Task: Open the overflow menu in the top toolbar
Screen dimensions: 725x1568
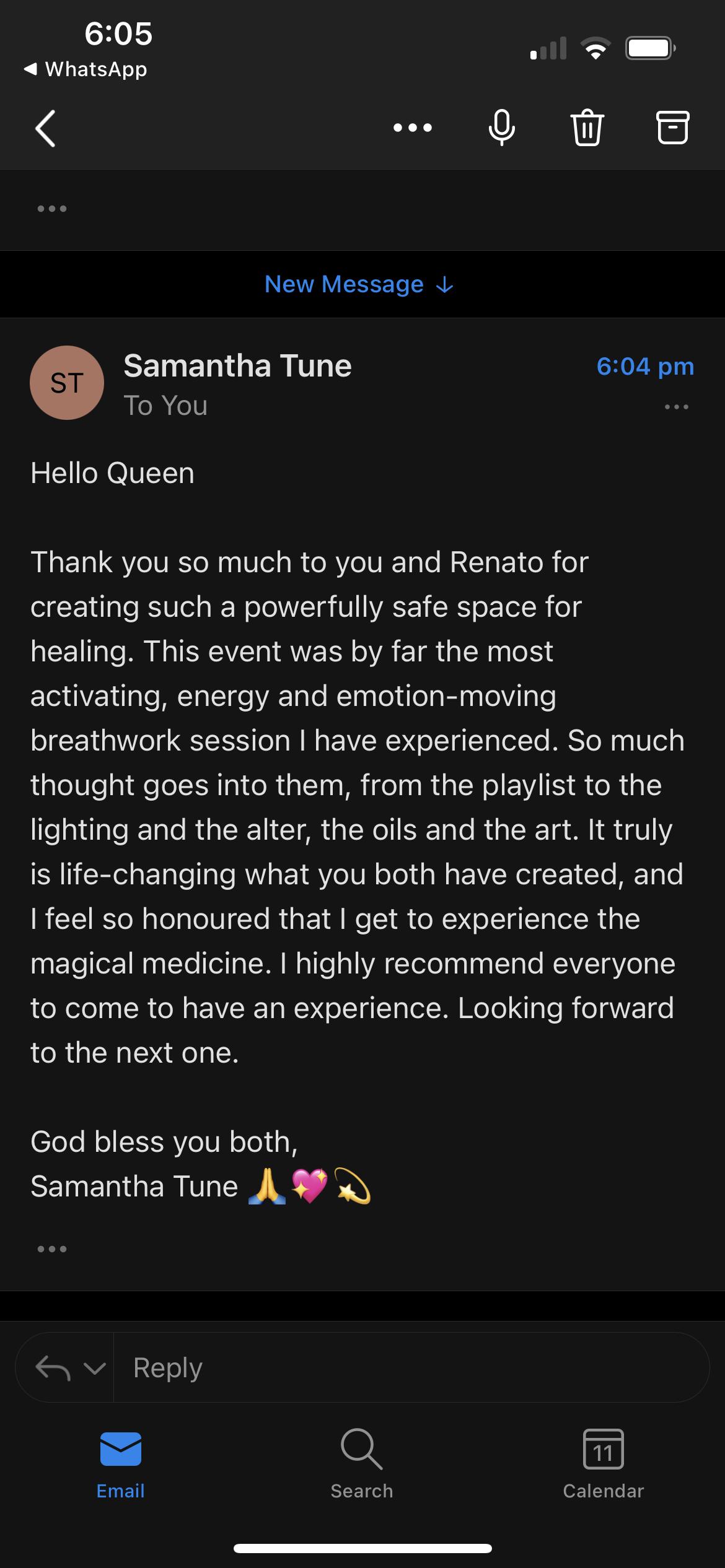Action: tap(413, 128)
